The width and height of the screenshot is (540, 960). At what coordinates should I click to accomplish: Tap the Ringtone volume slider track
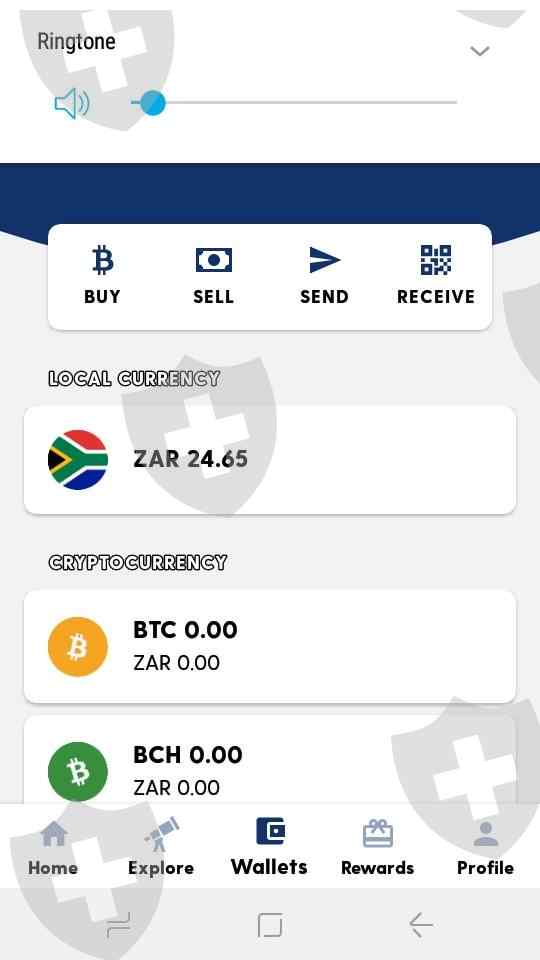pyautogui.click(x=294, y=102)
